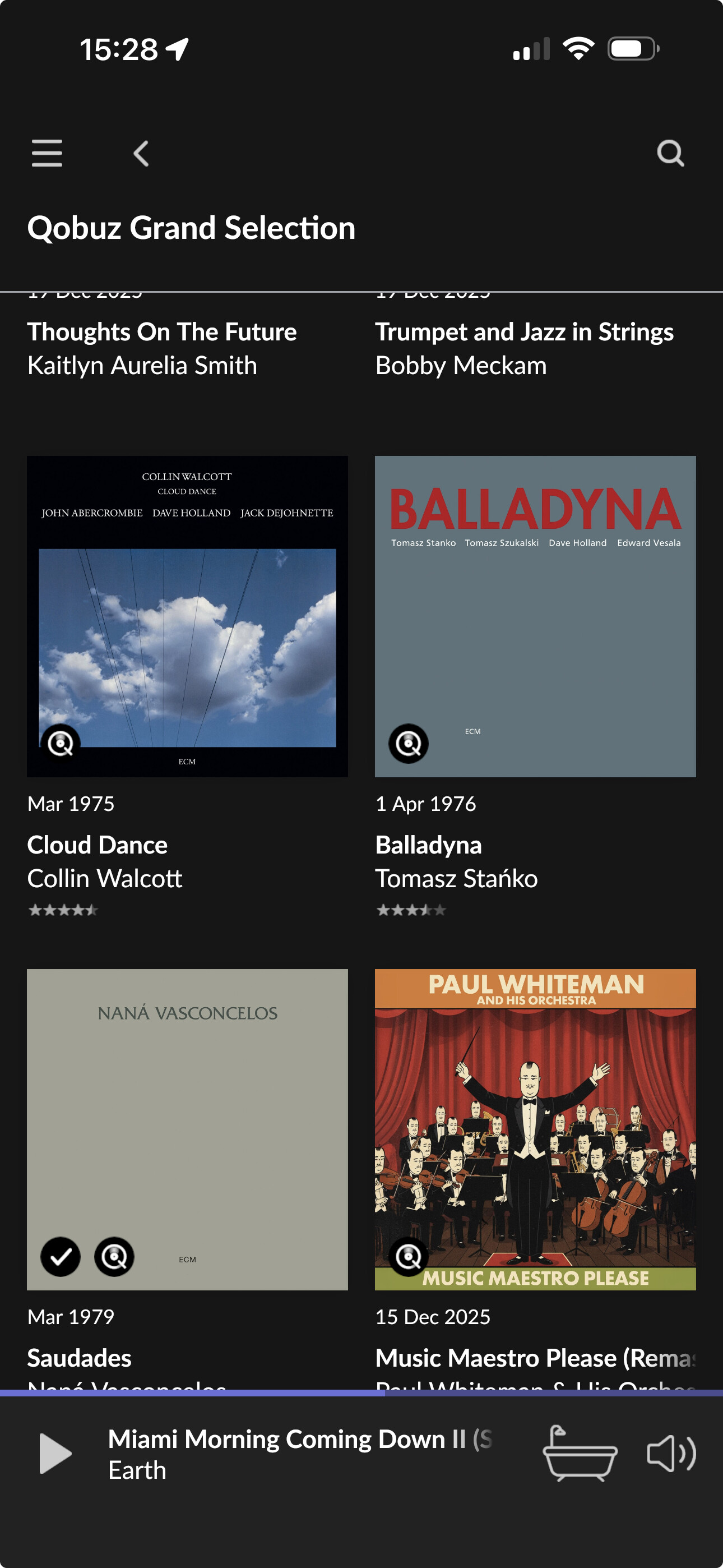This screenshot has width=723, height=1568.
Task: Open the hamburger menu
Action: [47, 153]
